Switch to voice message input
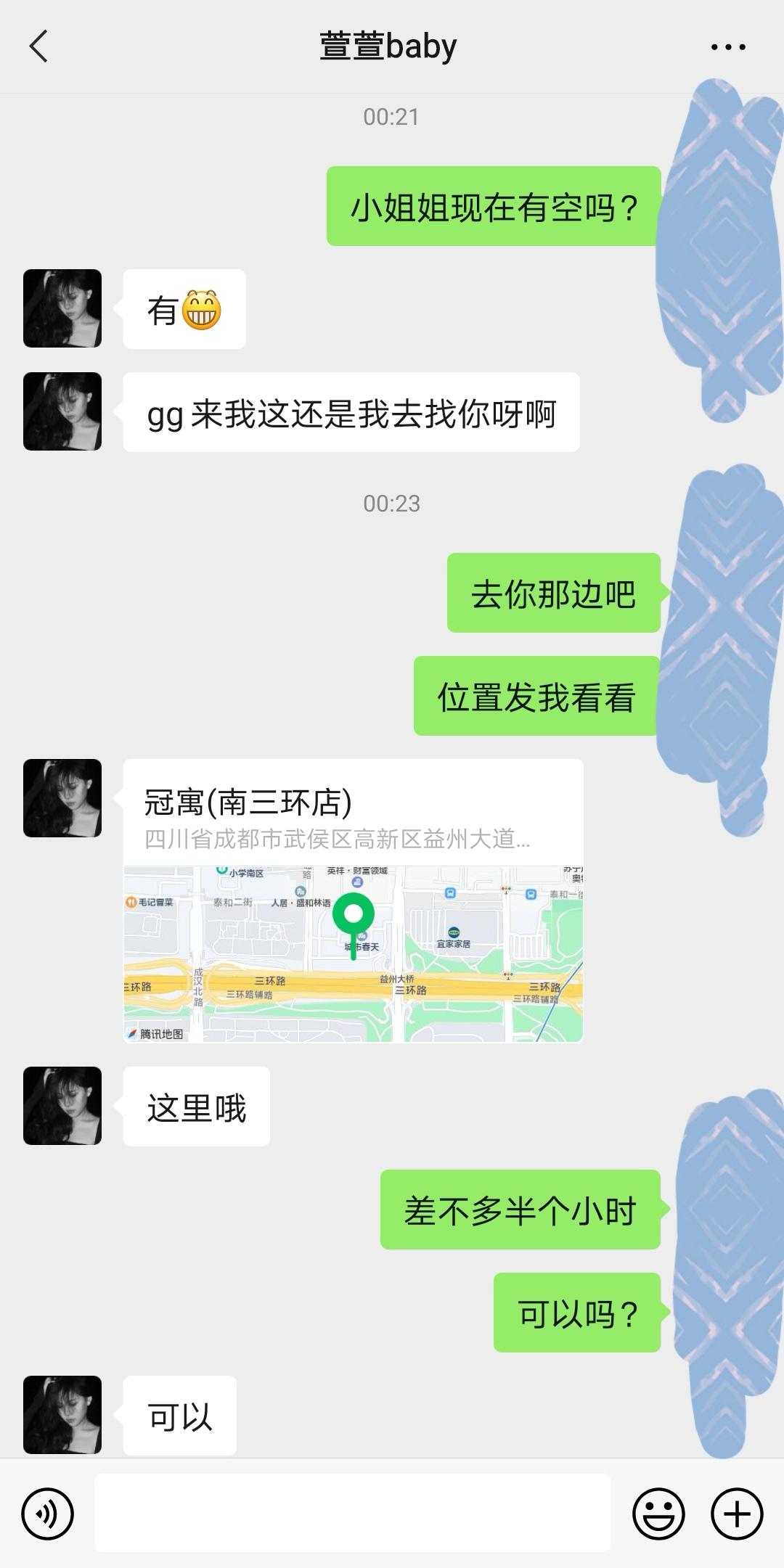The width and height of the screenshot is (784, 1568). (48, 1514)
